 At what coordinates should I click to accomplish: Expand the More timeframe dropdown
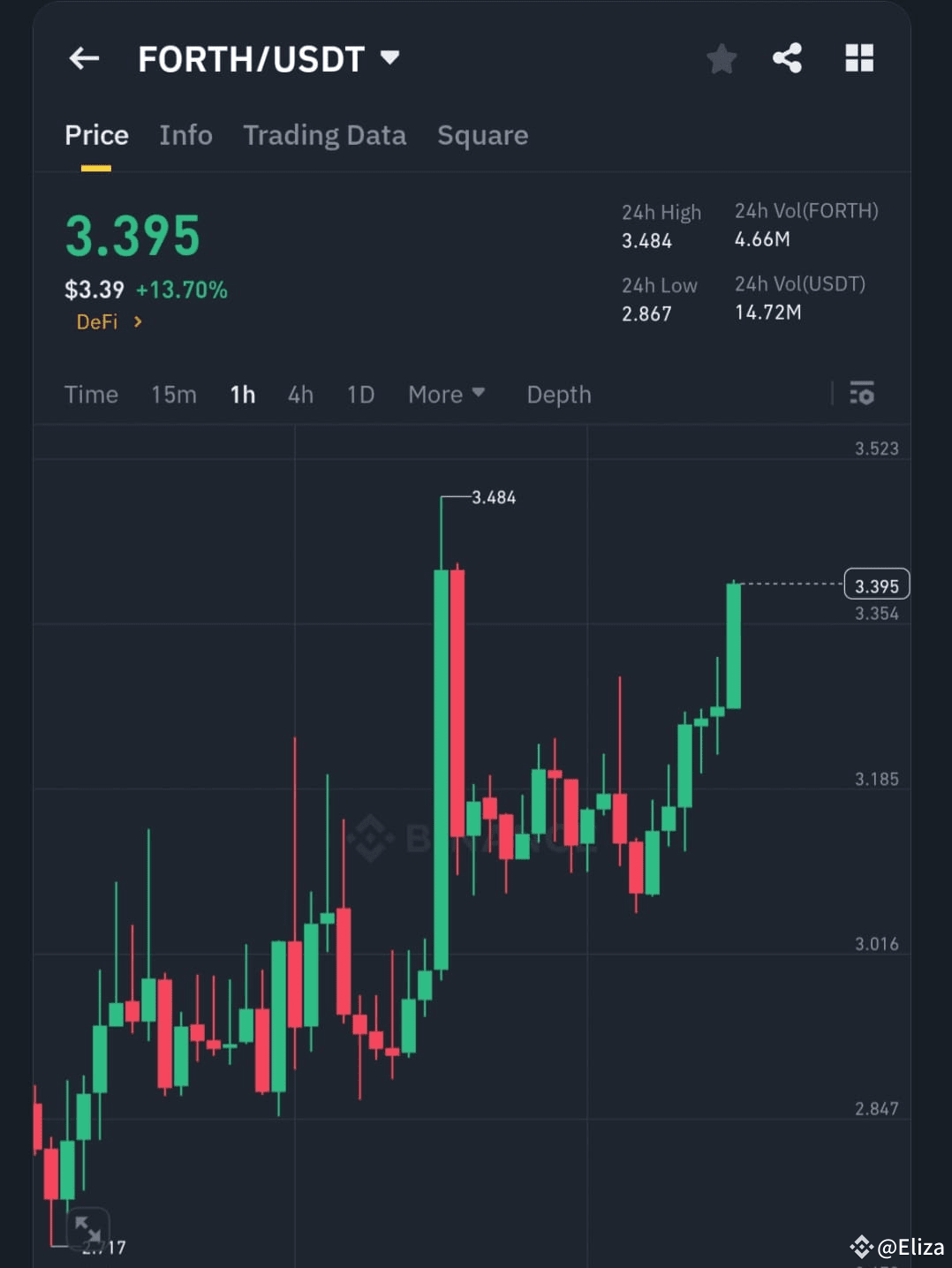pos(446,395)
